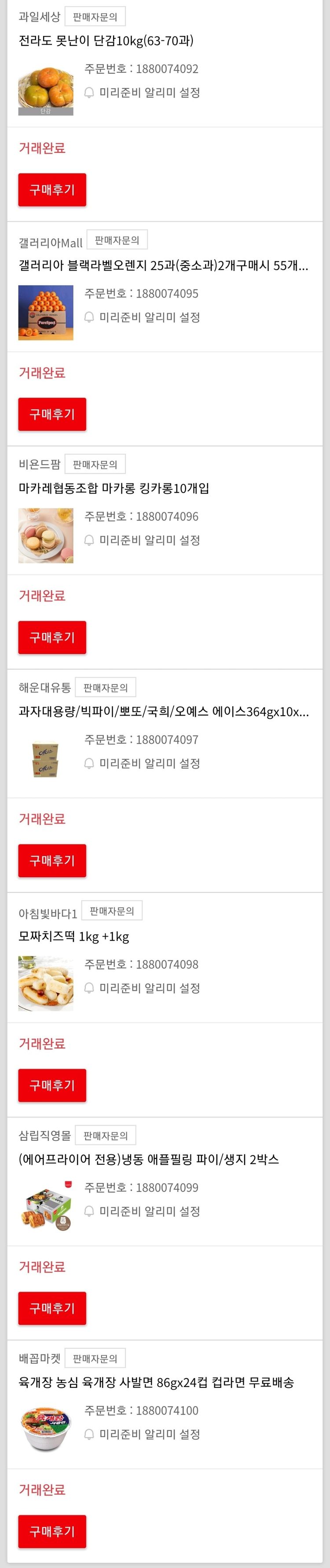
Task: Write 구매후기 for 갤러리아 블랙라벨오렌지
Action: (52, 414)
